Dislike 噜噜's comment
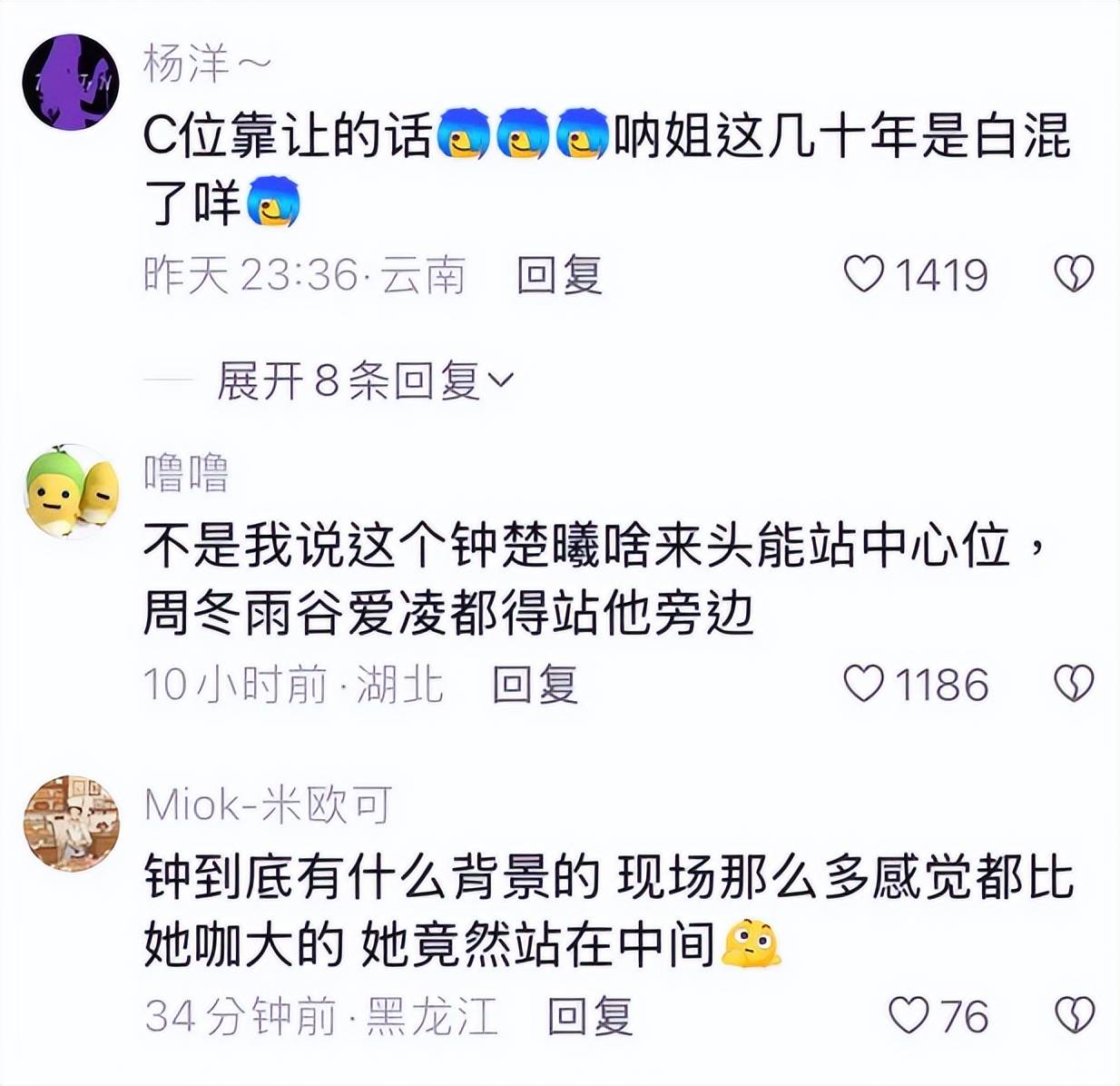Viewport: 1120px width, 1086px height. [1075, 684]
